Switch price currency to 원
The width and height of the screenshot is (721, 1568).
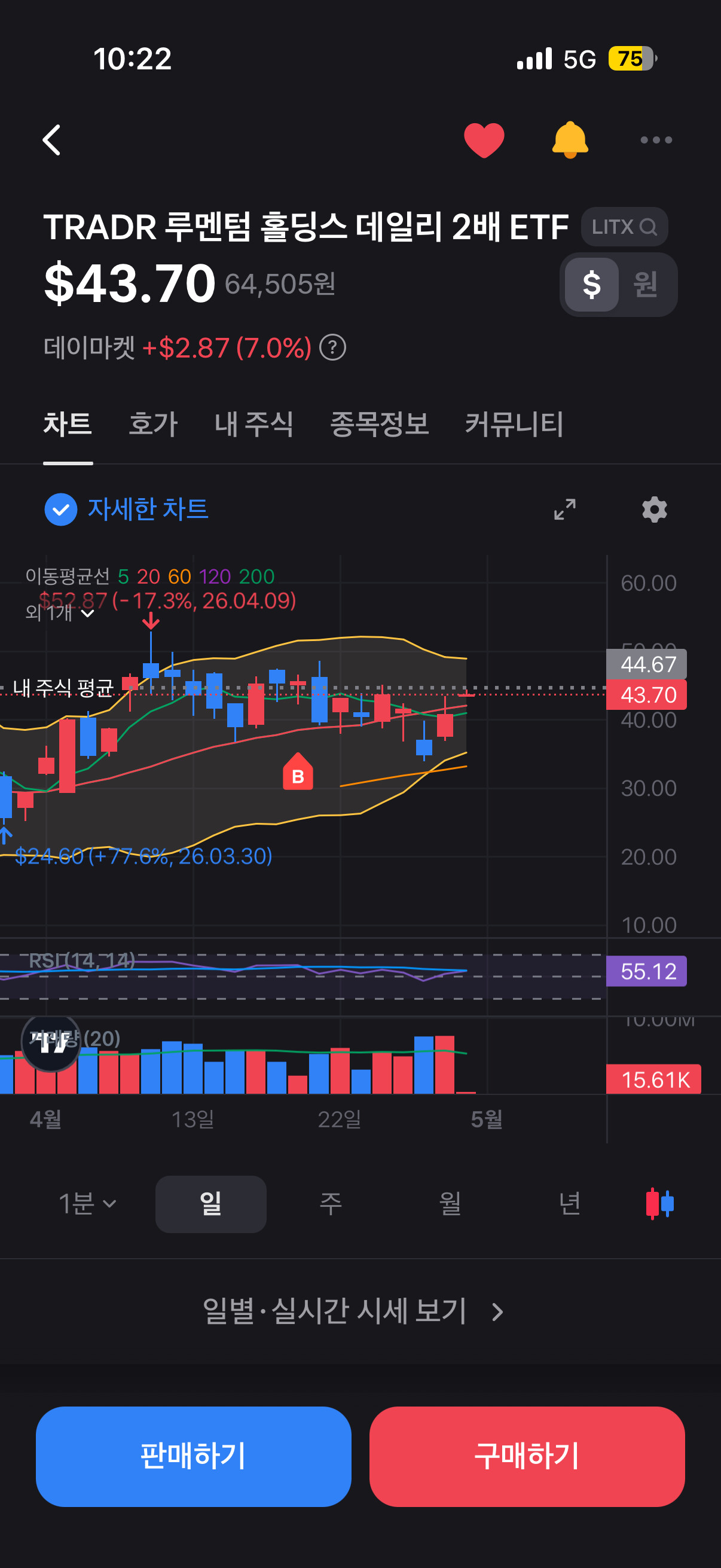click(x=645, y=285)
